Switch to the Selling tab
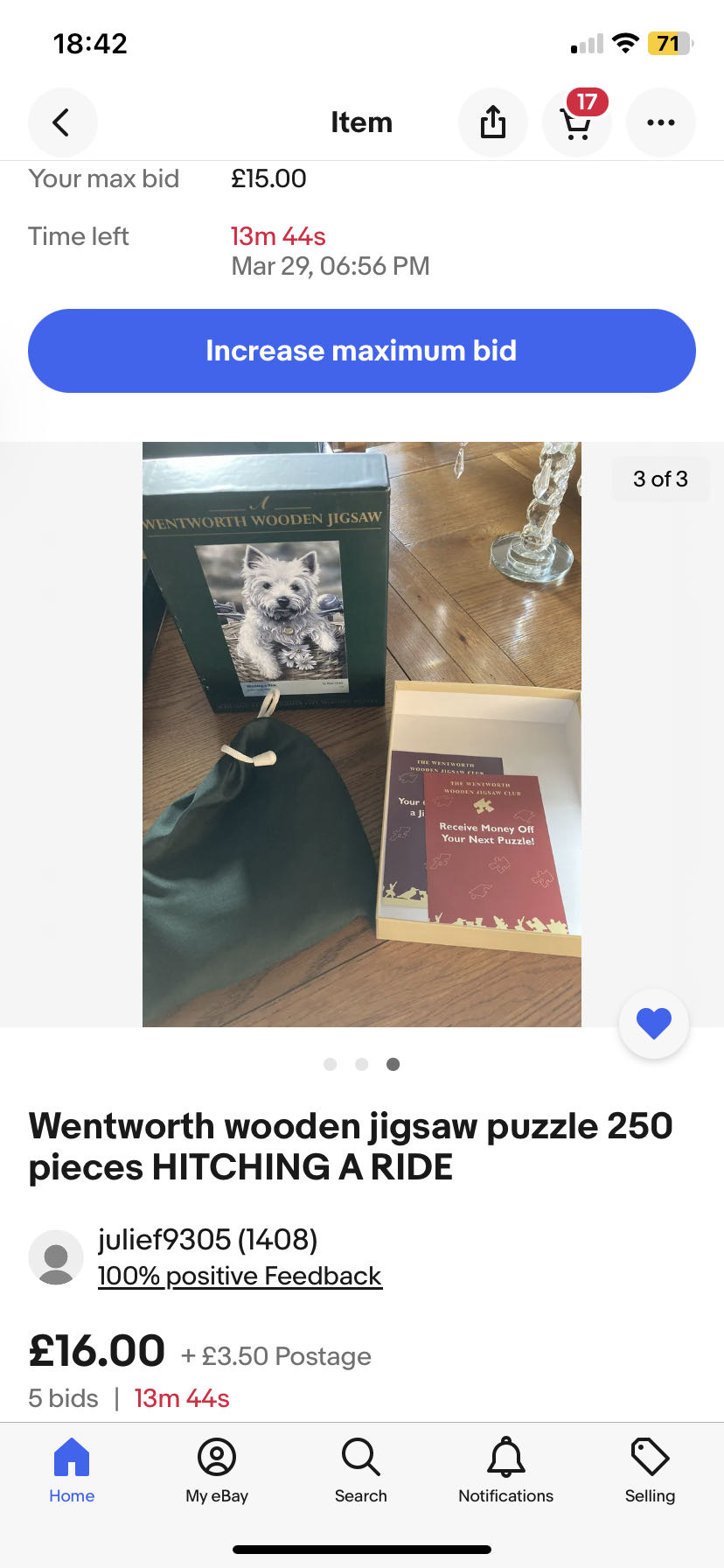The height and width of the screenshot is (1568, 724). point(650,1470)
